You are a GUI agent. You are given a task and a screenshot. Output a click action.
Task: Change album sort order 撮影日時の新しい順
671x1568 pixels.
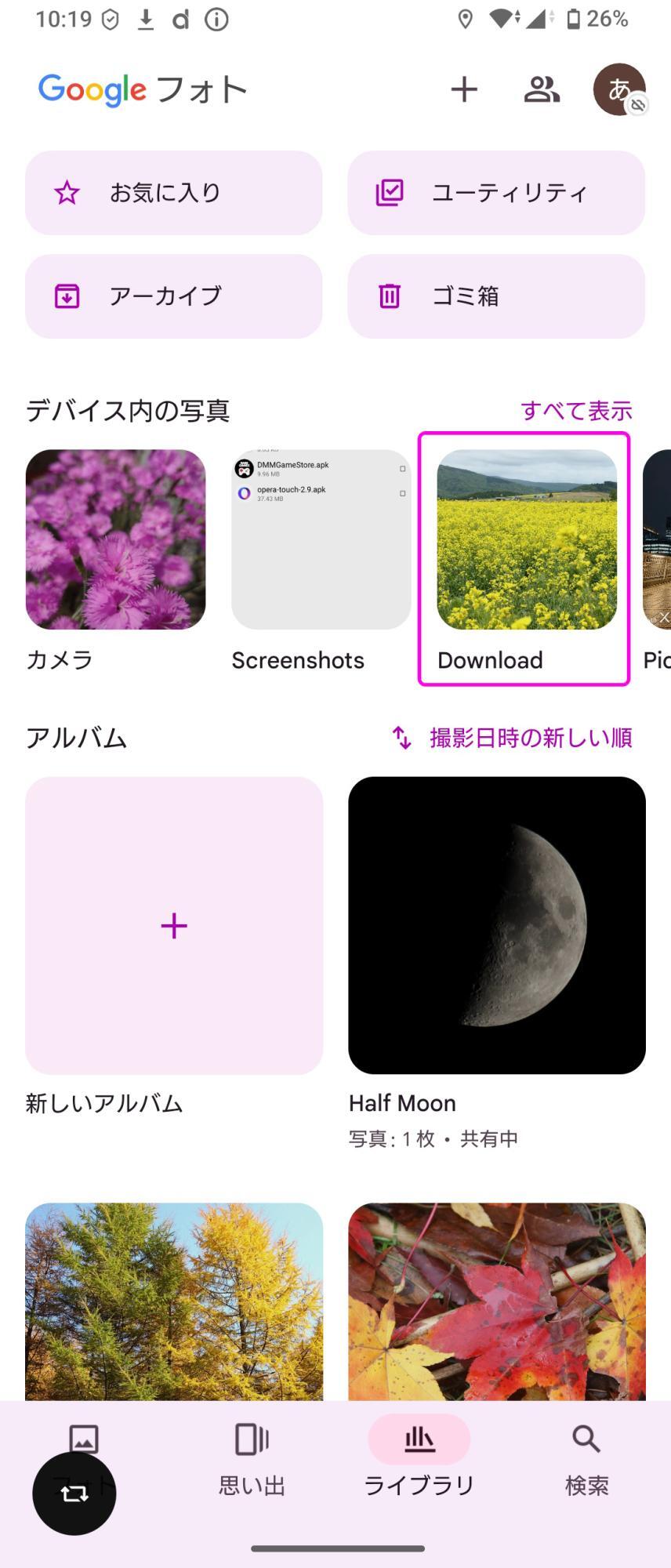[512, 738]
